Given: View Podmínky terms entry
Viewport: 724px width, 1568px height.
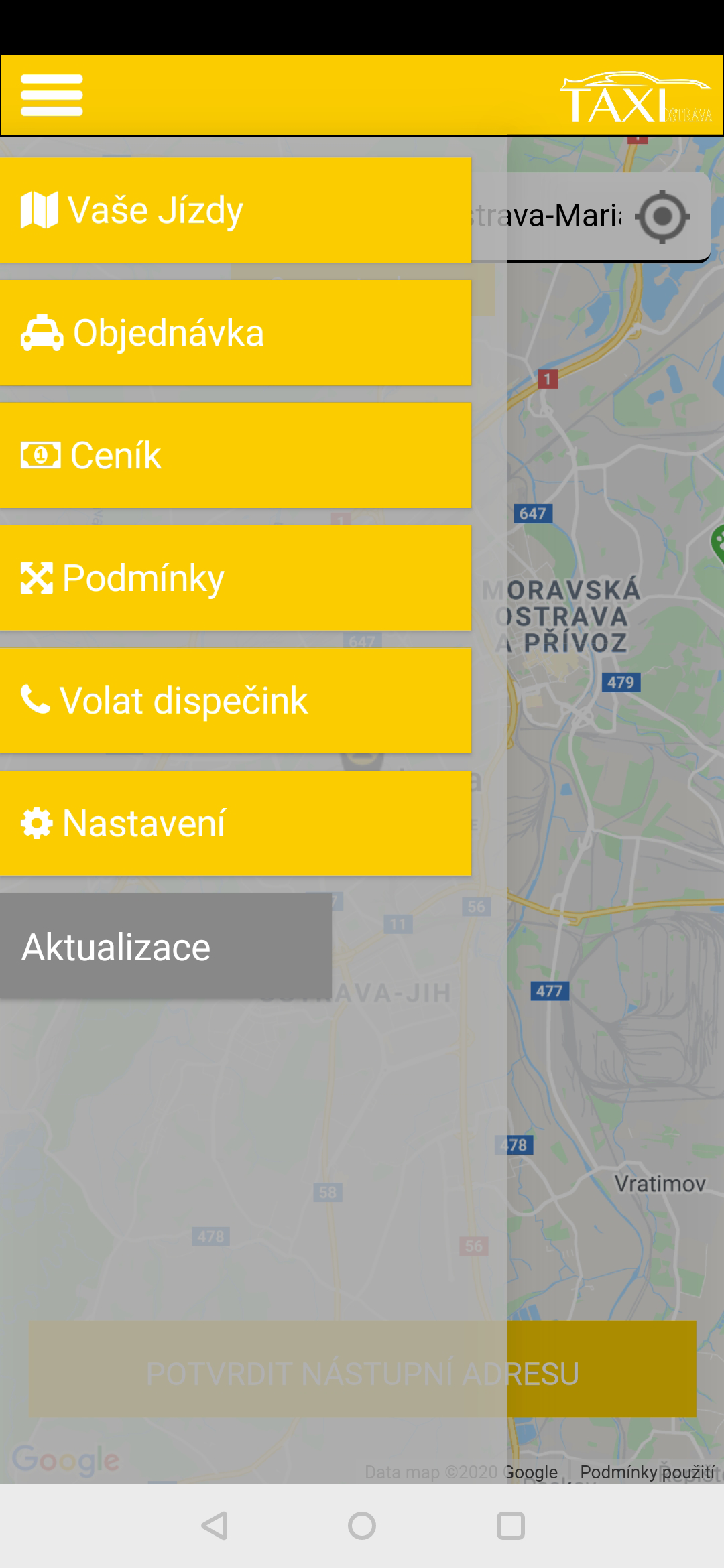Looking at the screenshot, I should [x=235, y=578].
